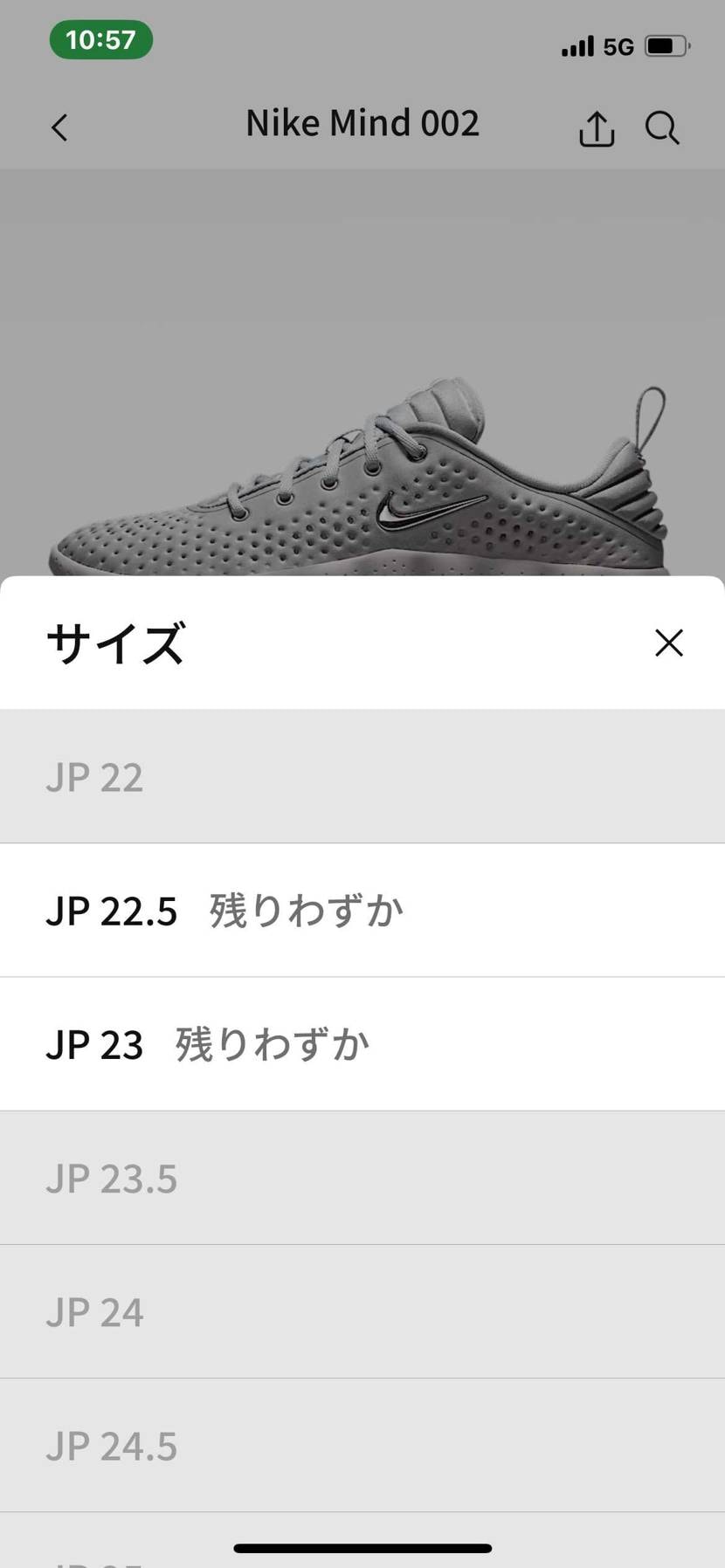This screenshot has height=1568, width=725.
Task: Tap the cellular signal bars
Action: (x=577, y=46)
